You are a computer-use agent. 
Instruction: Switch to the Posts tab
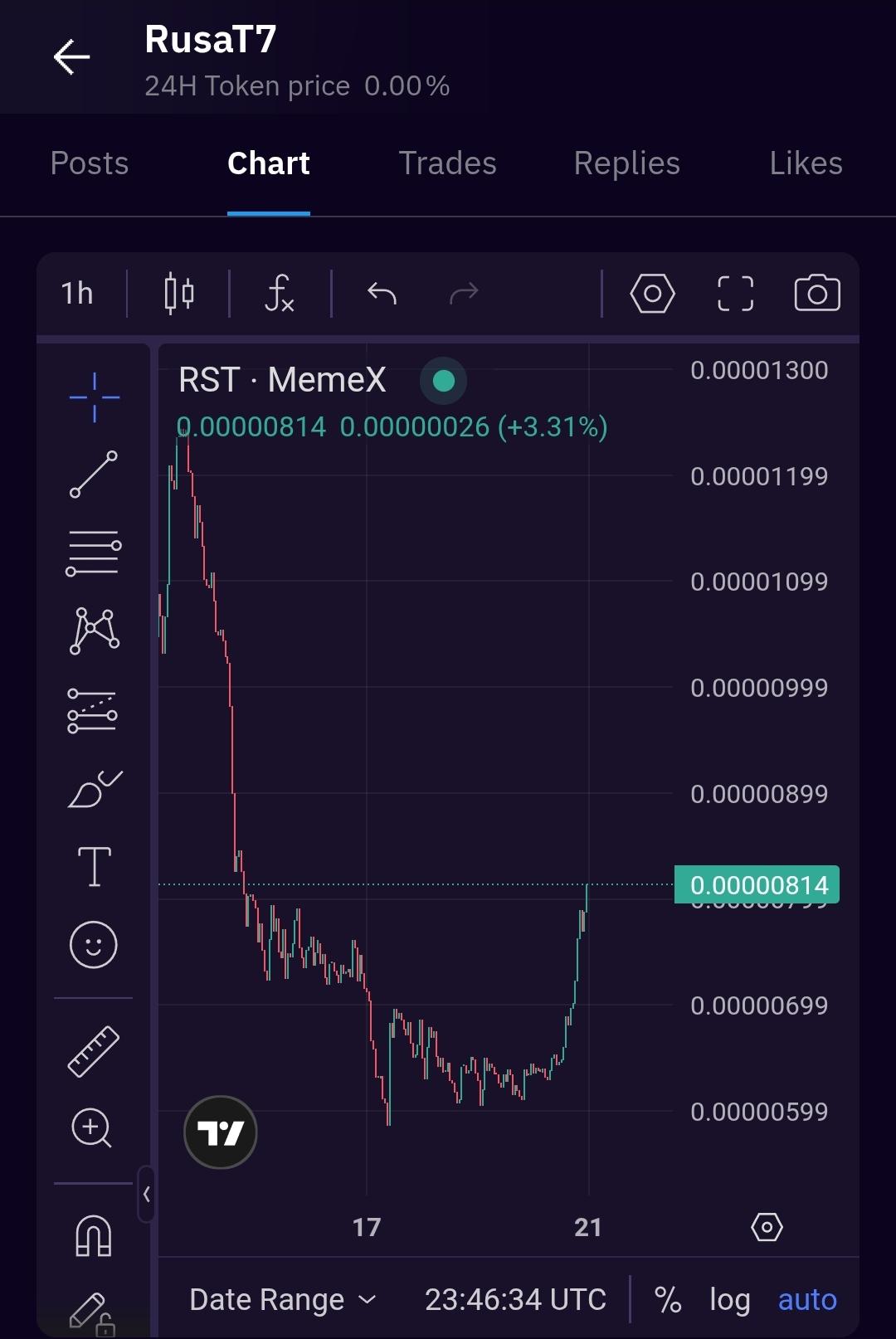pos(90,163)
